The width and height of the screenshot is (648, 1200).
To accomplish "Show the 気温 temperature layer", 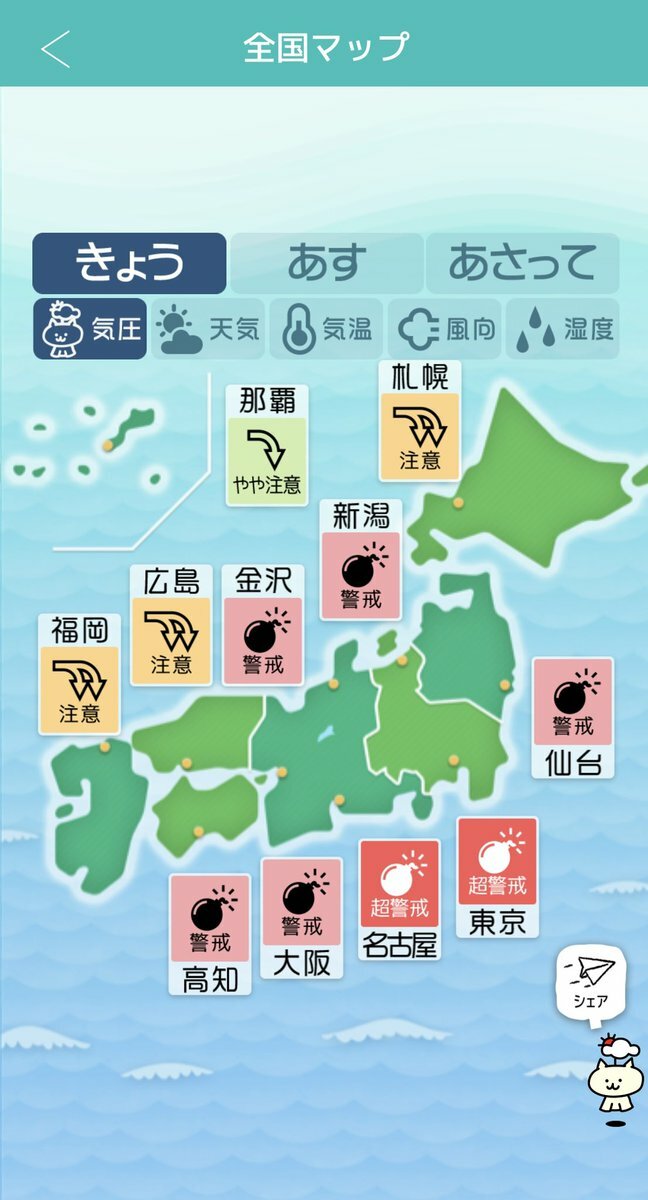I will coord(327,329).
